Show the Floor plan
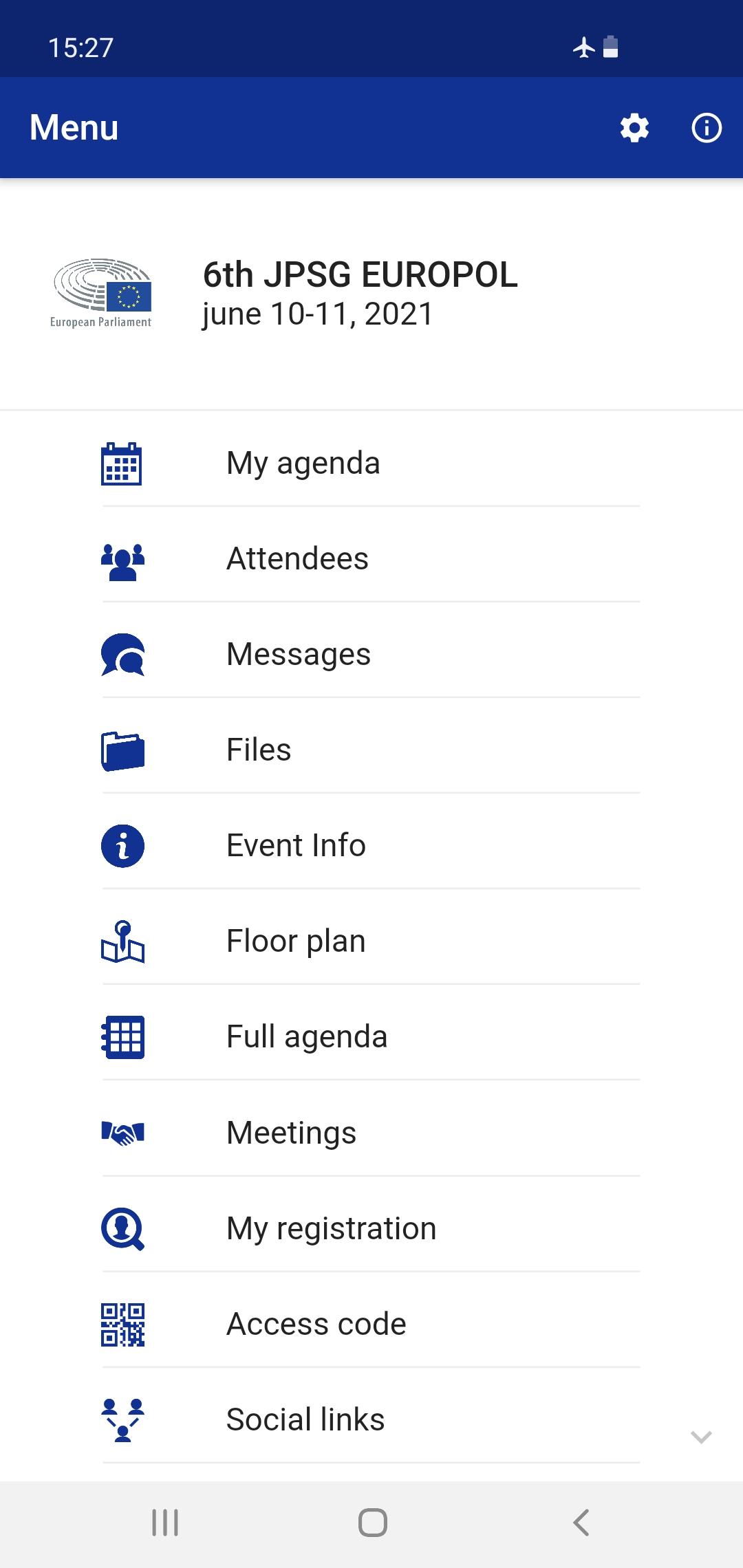Viewport: 743px width, 1568px height. (x=371, y=941)
